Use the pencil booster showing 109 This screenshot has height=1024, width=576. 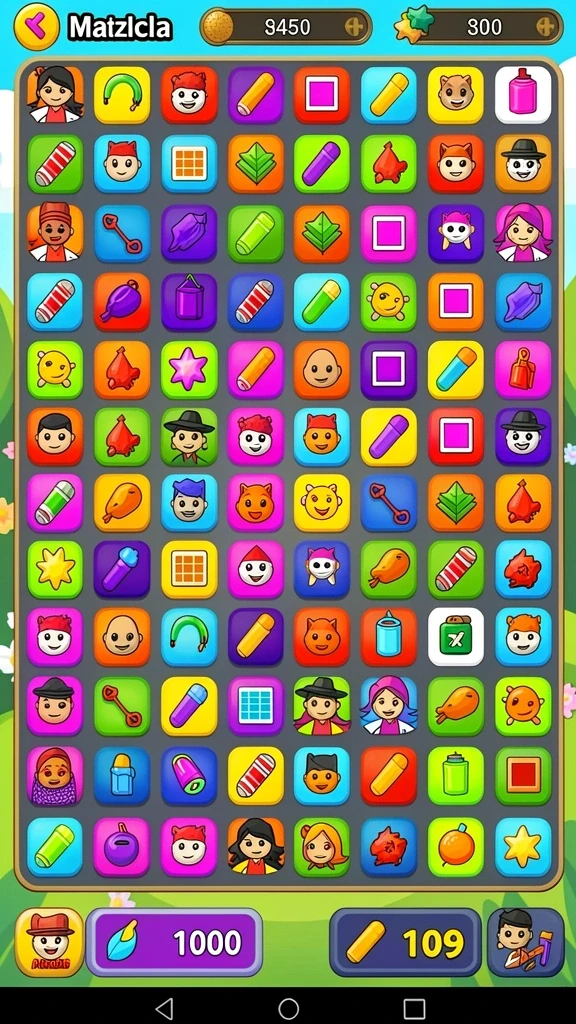(405, 942)
